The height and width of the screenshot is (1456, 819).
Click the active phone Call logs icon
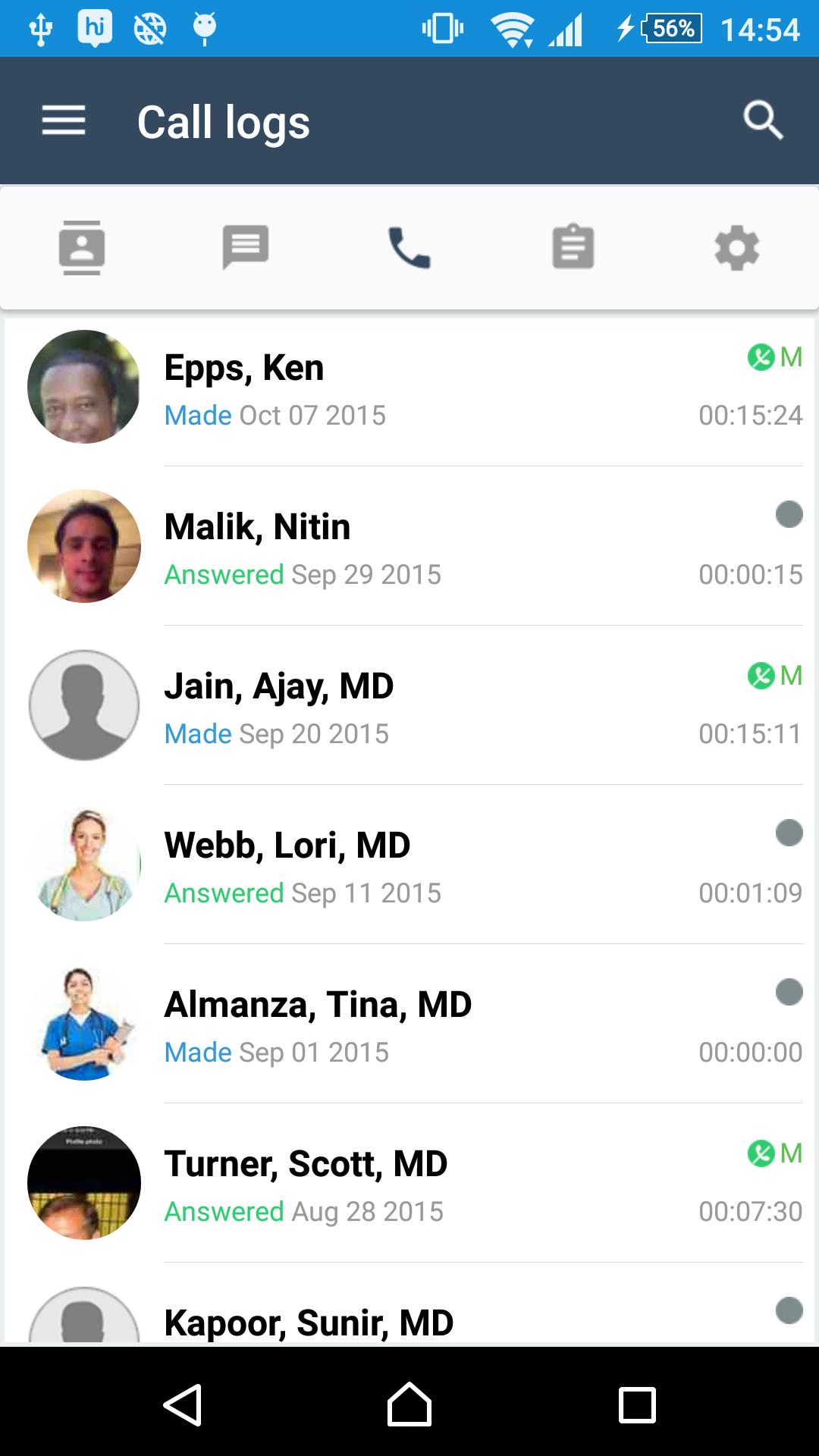coord(409,246)
